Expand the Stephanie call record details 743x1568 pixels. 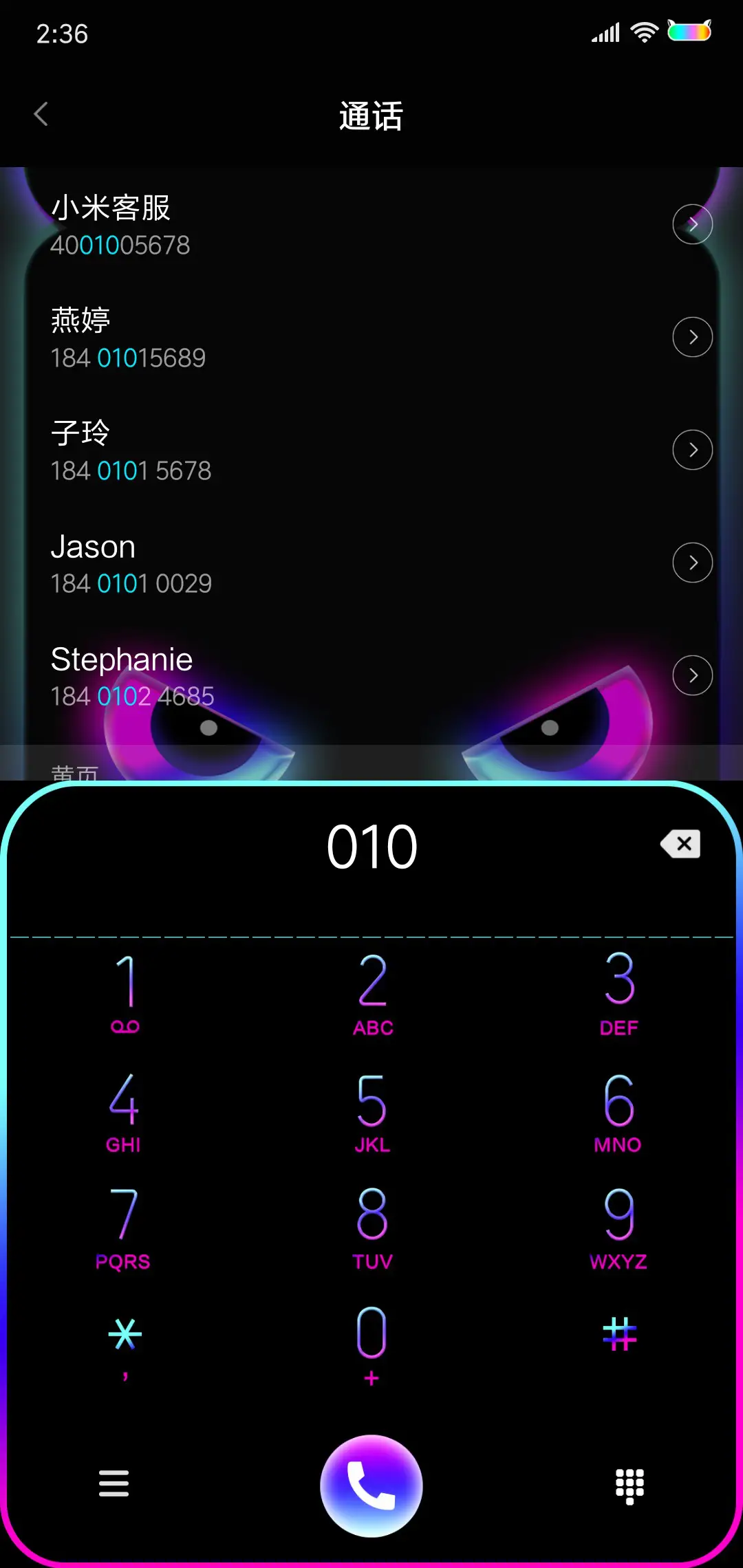pyautogui.click(x=693, y=675)
